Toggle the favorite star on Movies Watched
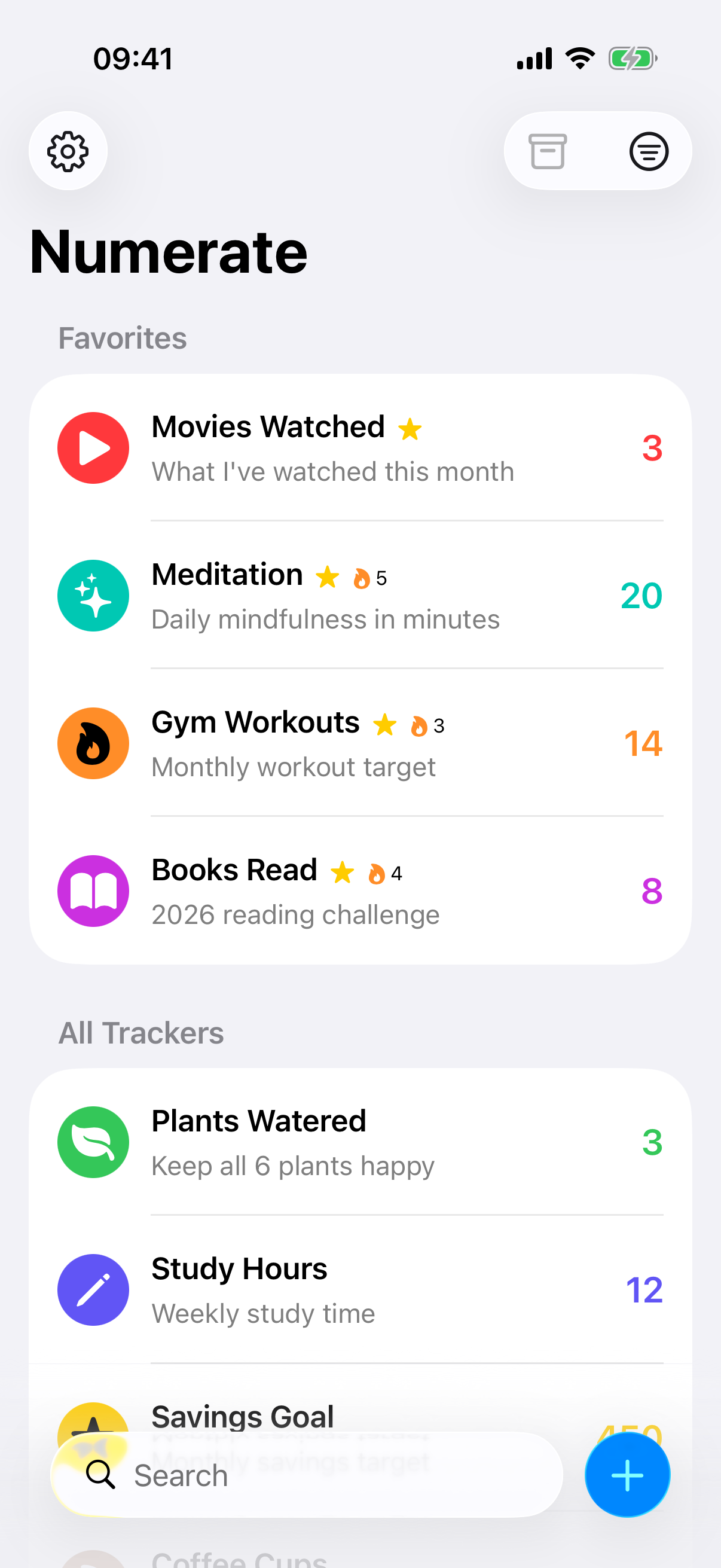 [x=410, y=429]
